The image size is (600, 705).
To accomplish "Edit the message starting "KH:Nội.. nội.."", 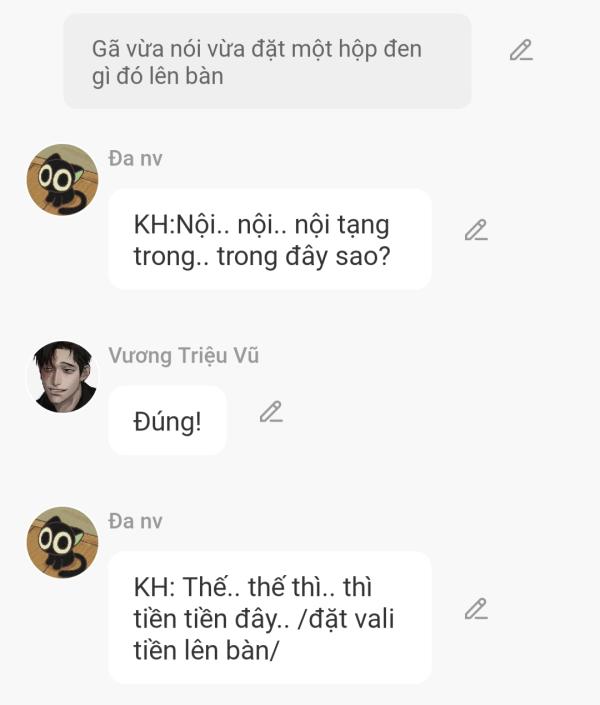I will pos(476,230).
